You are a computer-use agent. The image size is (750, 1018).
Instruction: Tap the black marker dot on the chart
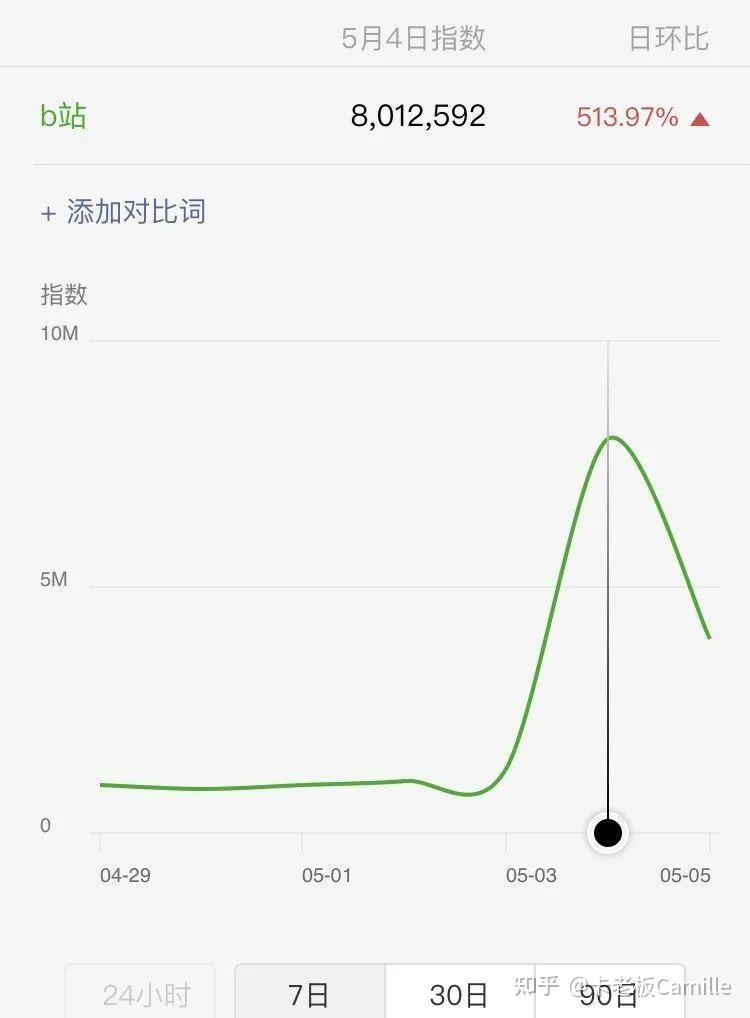tap(608, 832)
